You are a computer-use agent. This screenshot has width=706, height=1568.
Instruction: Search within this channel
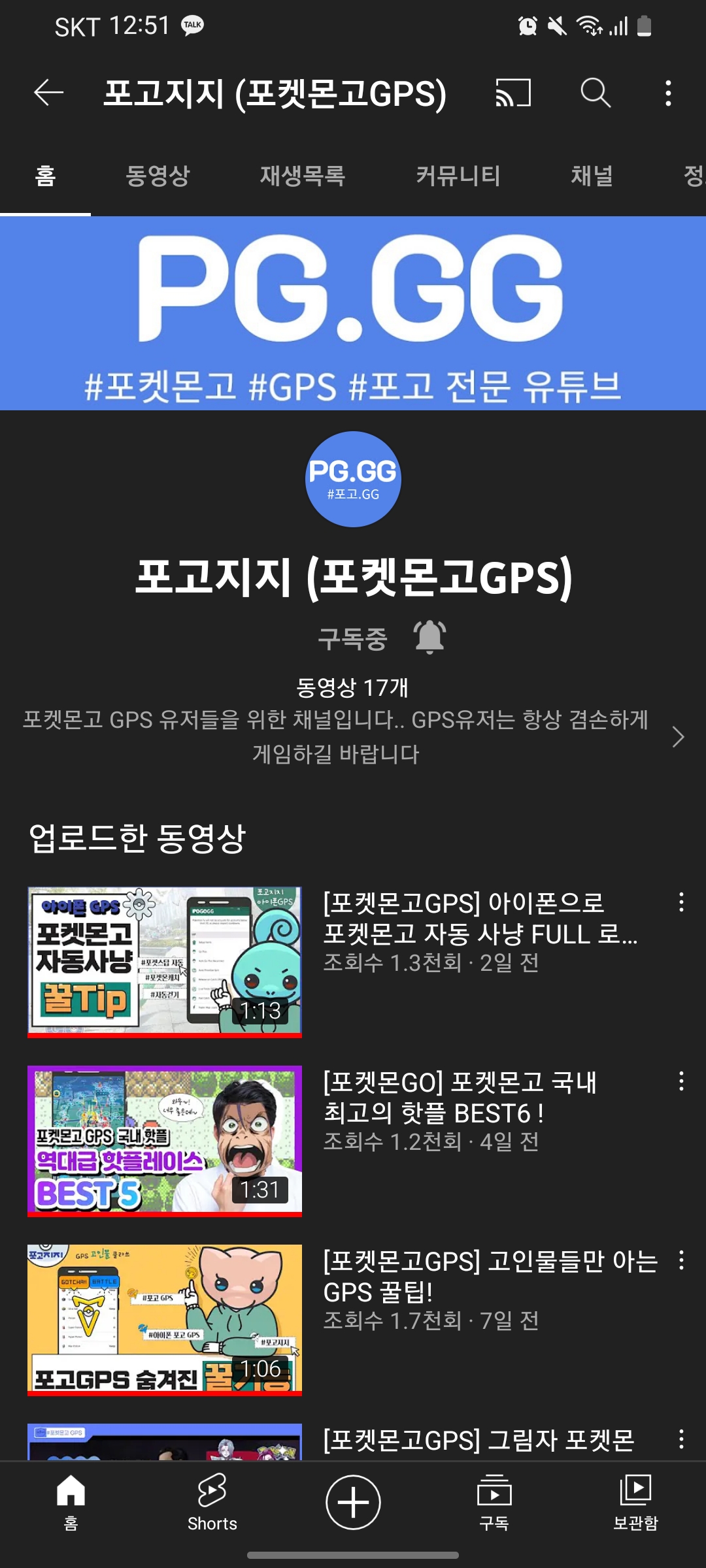[x=596, y=93]
